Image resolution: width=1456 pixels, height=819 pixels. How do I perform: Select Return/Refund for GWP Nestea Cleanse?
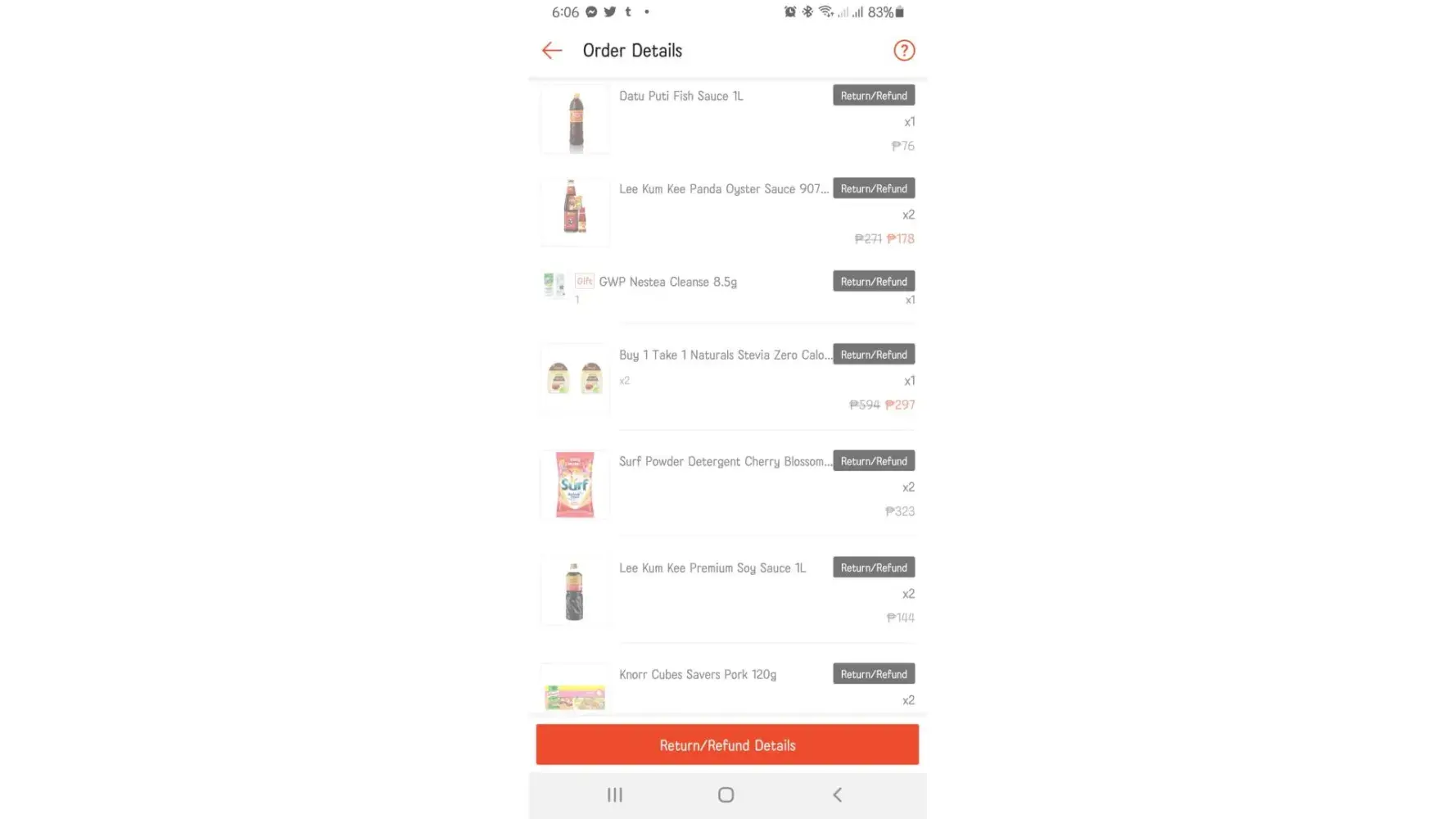pos(873,282)
